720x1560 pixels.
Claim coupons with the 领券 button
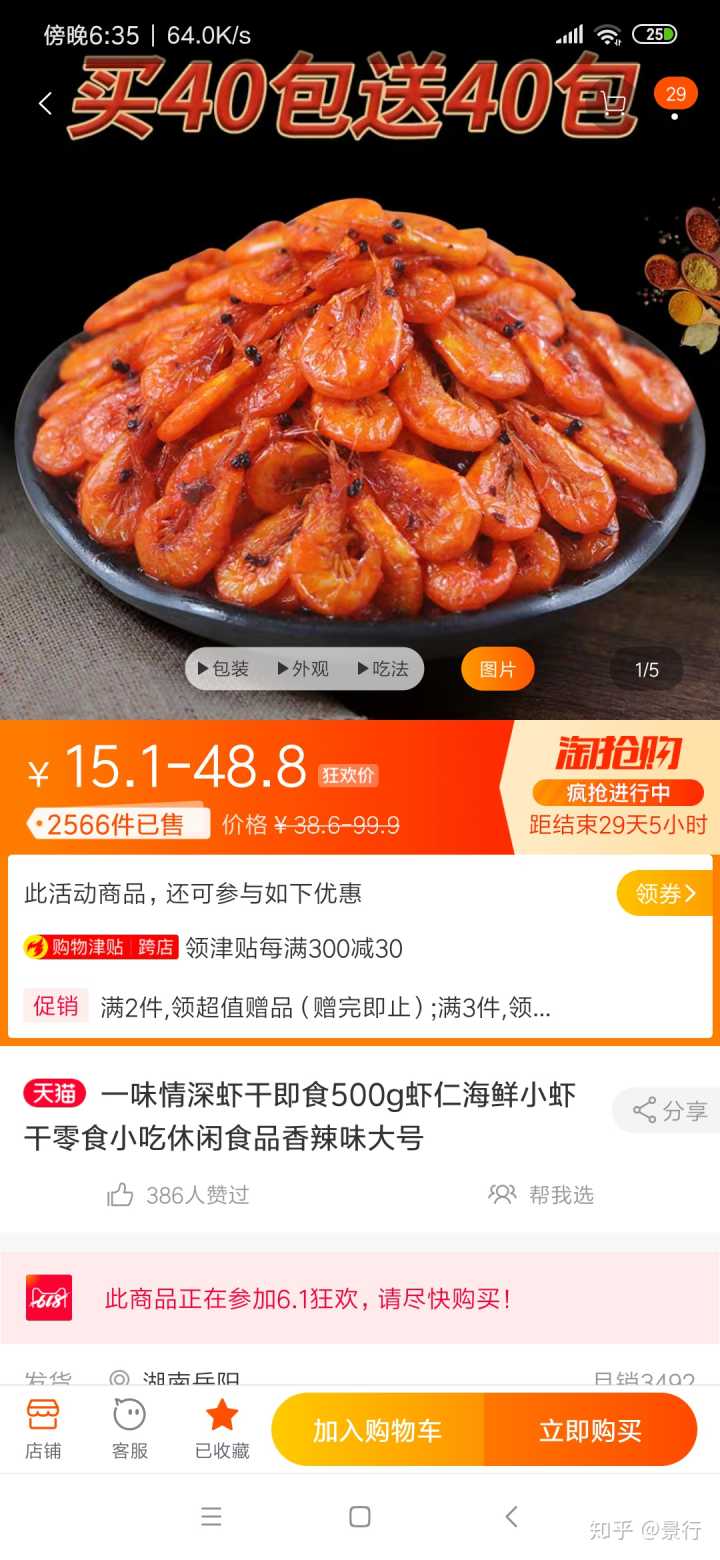coord(664,893)
